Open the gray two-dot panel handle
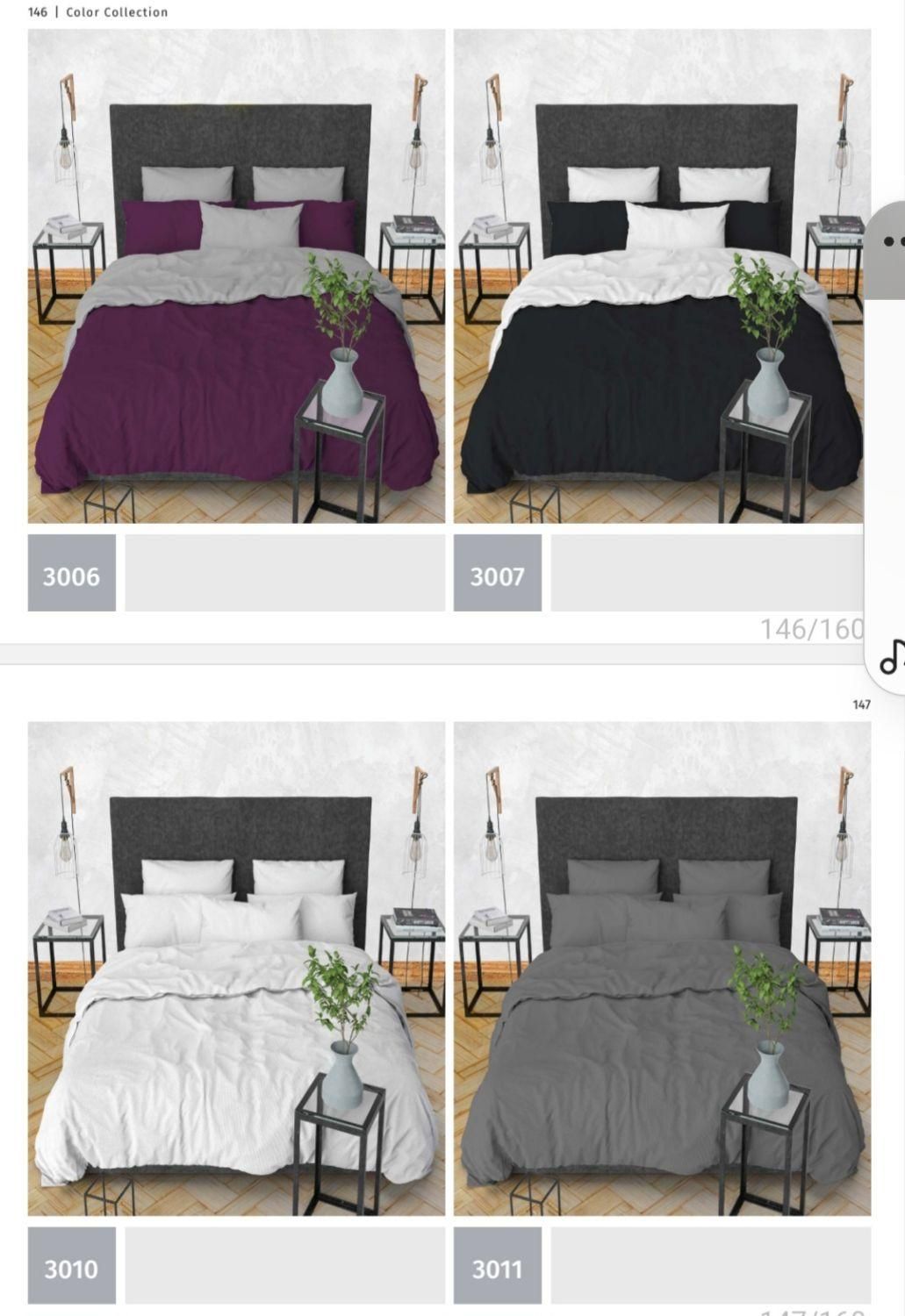Screen dimensions: 905x1316 890,242
